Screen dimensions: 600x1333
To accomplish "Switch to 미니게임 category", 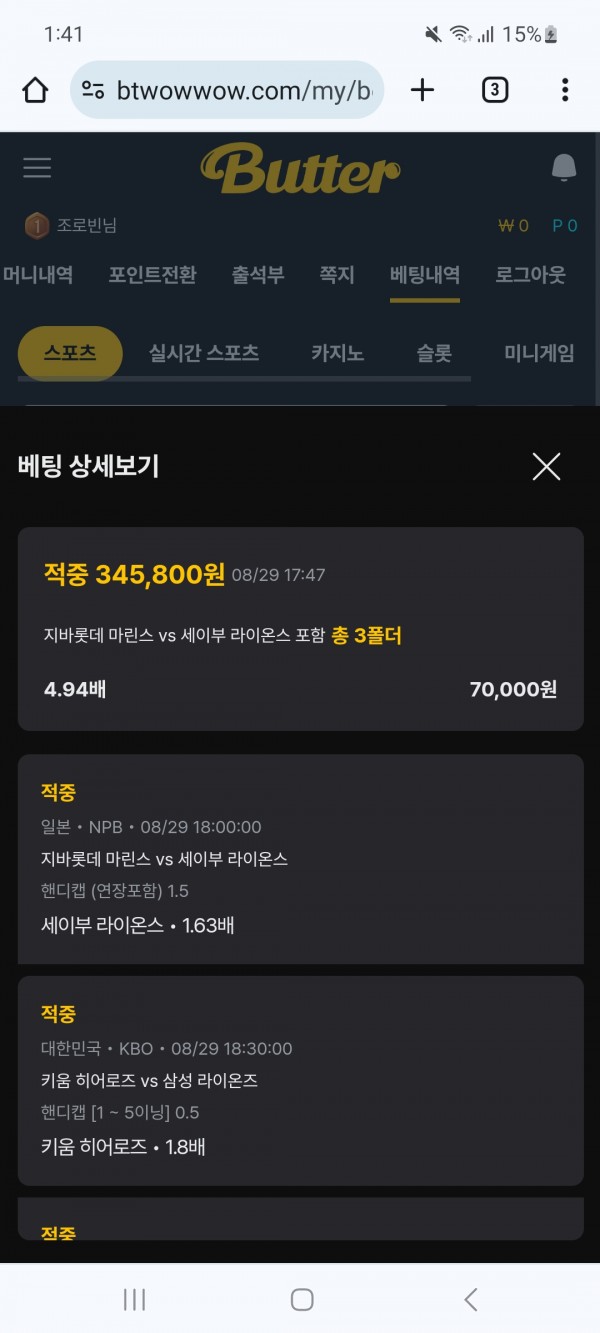I will point(539,353).
